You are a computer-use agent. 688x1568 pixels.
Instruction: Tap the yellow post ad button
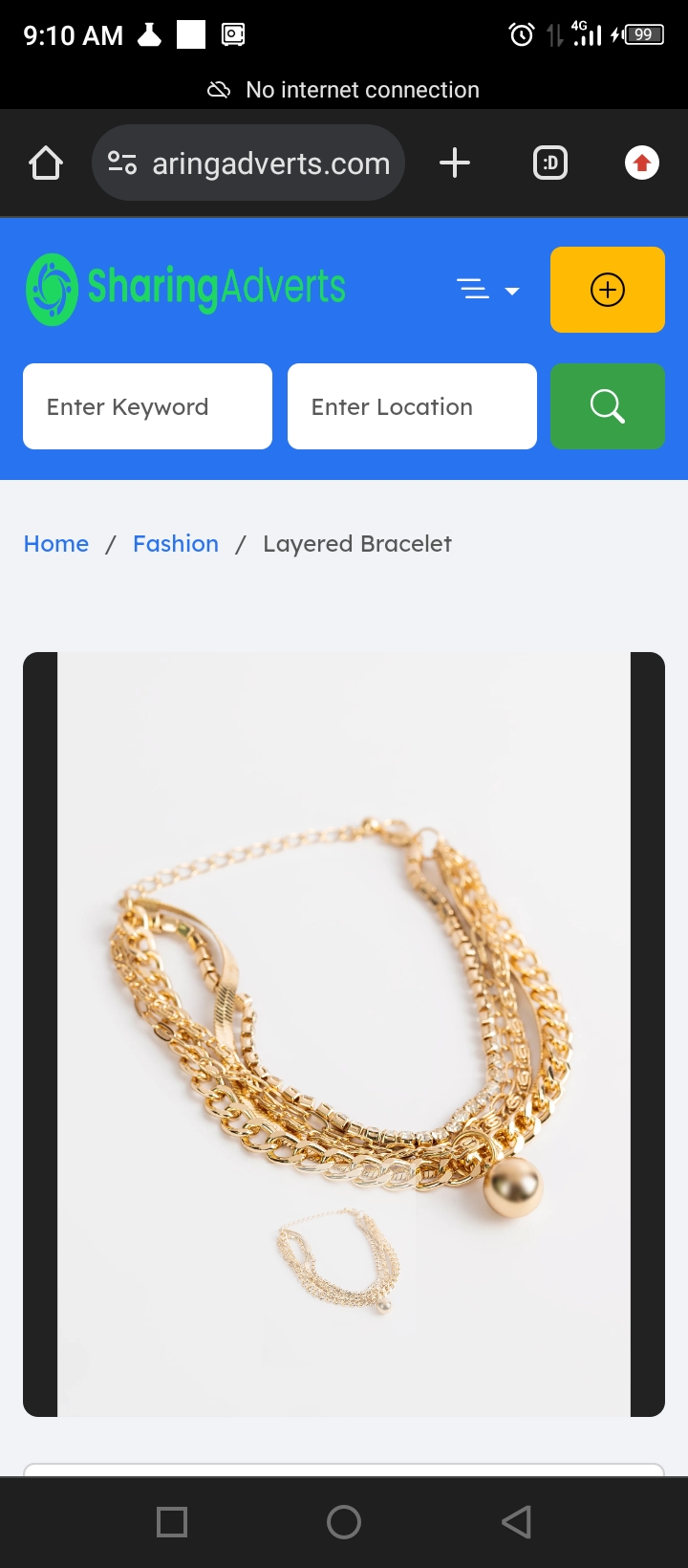pyautogui.click(x=607, y=290)
